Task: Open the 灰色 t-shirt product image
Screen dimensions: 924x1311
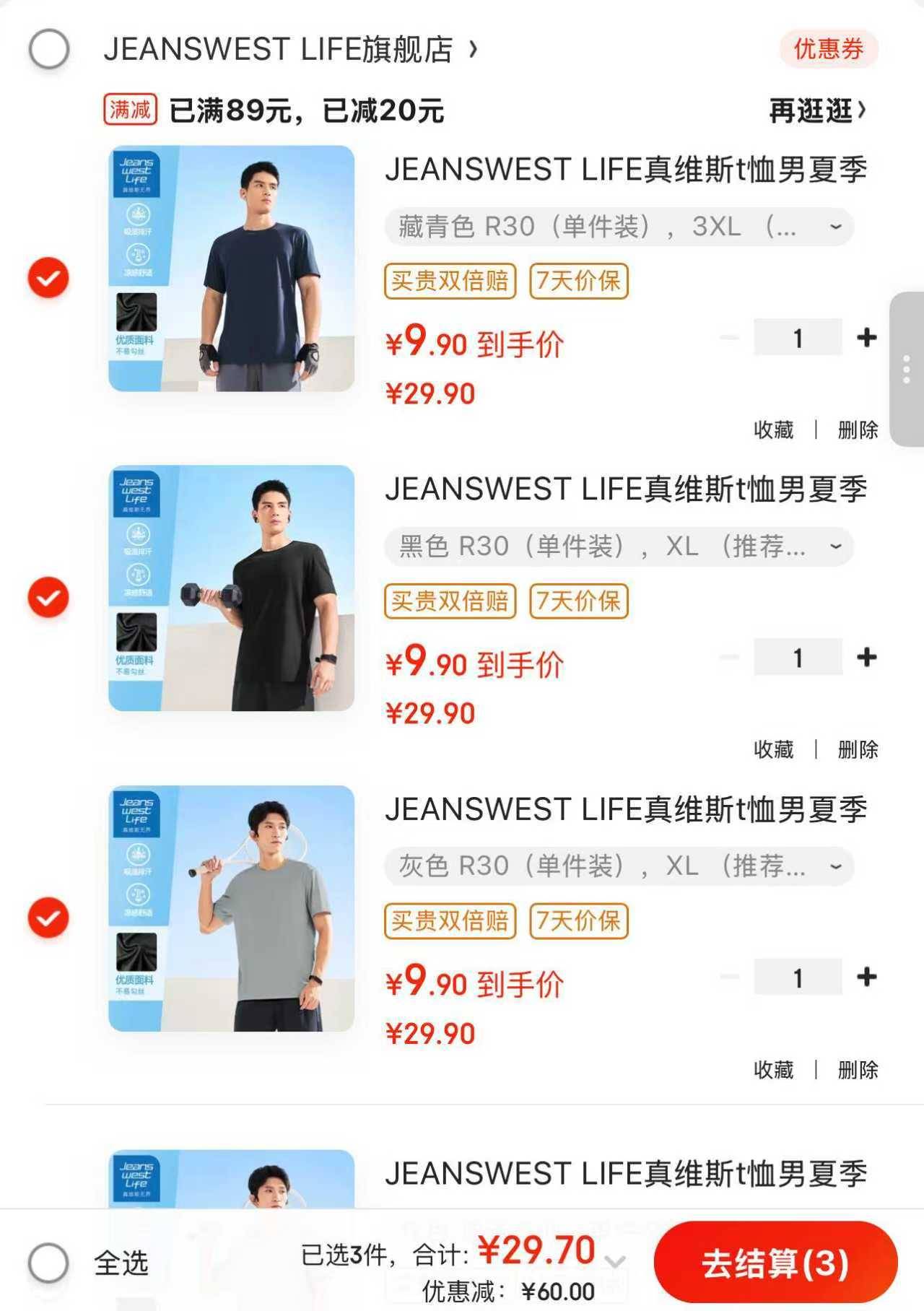Action: pyautogui.click(x=231, y=908)
